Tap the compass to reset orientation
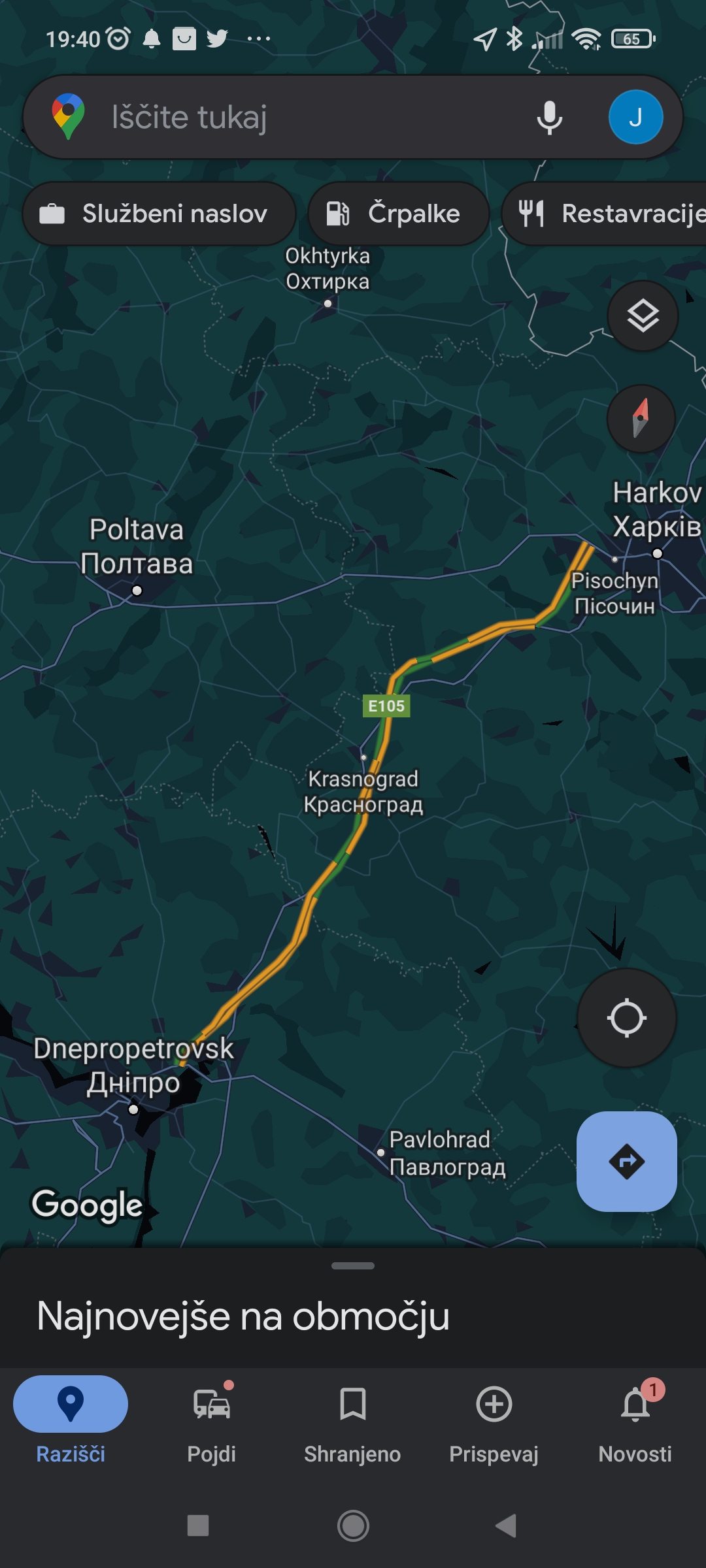706x1568 pixels. pos(641,418)
